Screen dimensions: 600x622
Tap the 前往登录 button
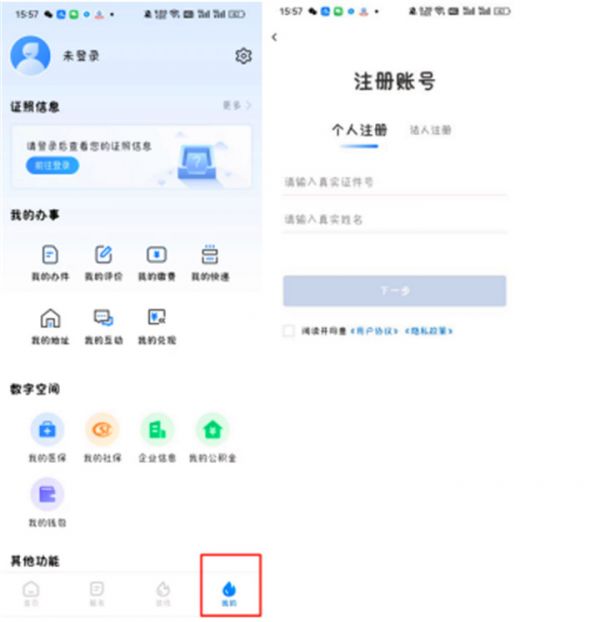(52, 166)
